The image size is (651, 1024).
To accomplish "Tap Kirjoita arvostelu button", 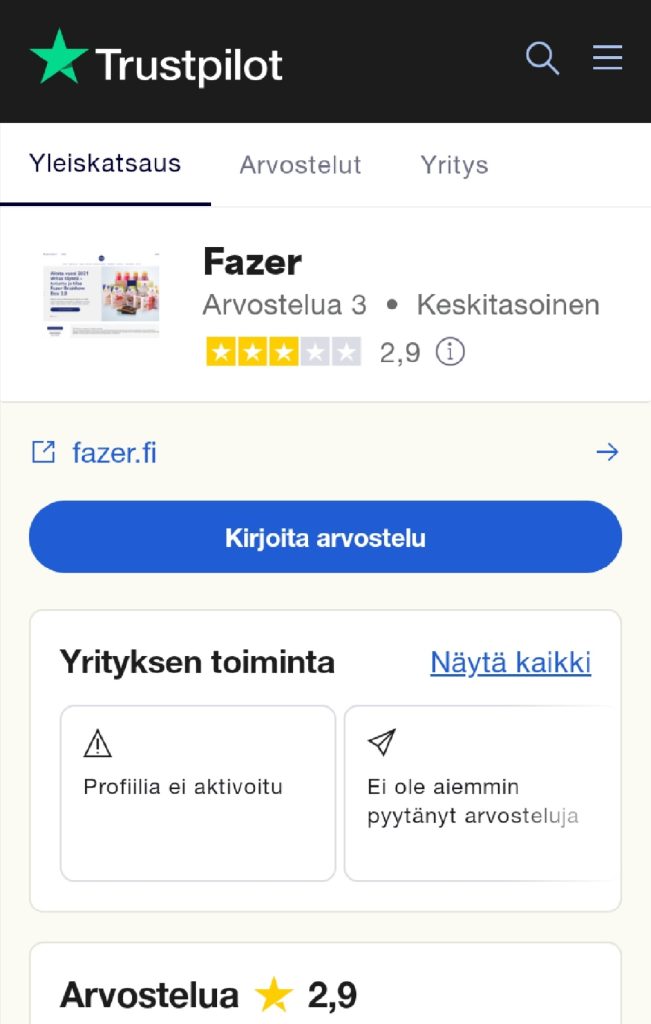I will 325,538.
